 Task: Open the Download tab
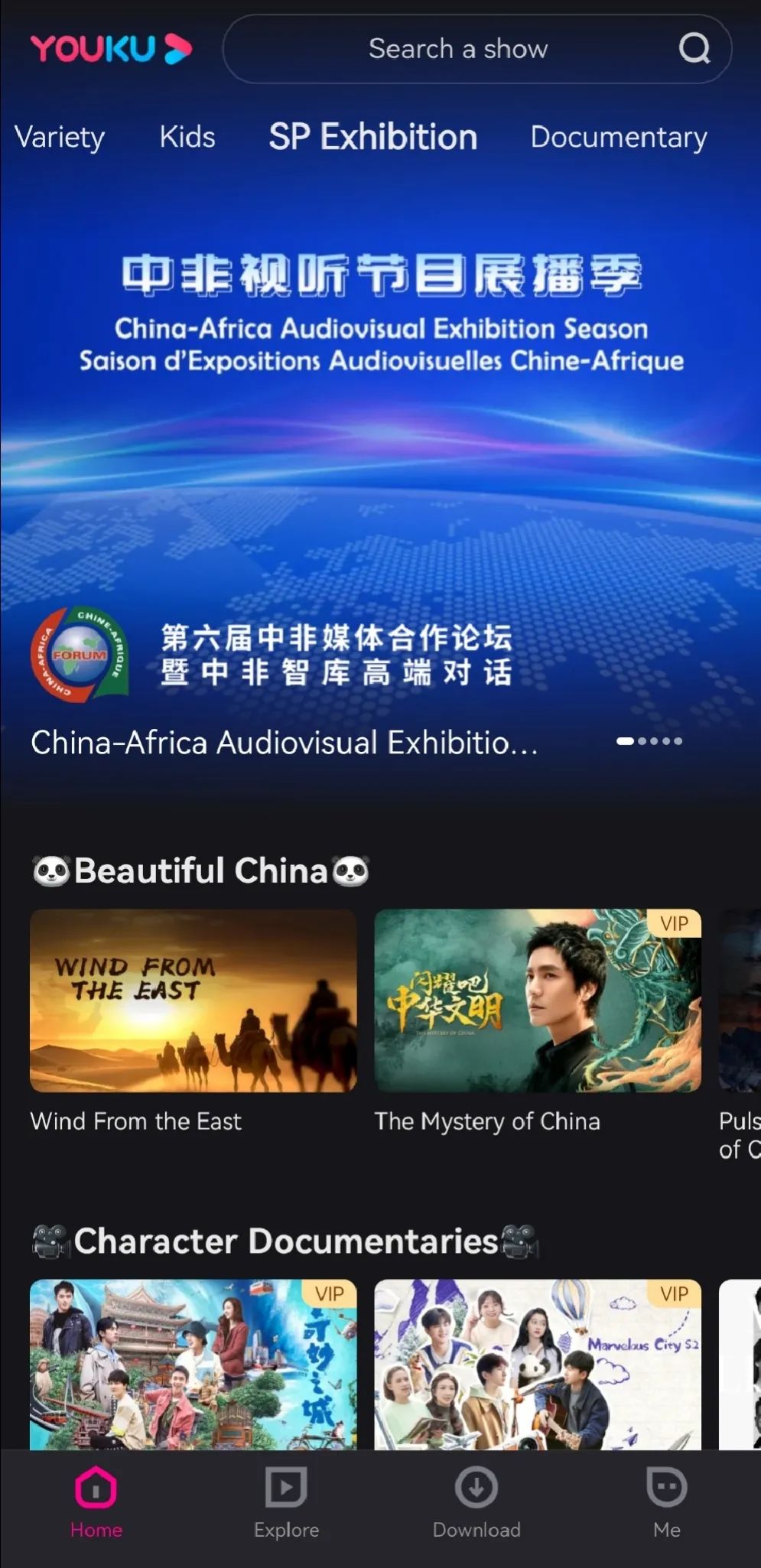click(476, 1502)
